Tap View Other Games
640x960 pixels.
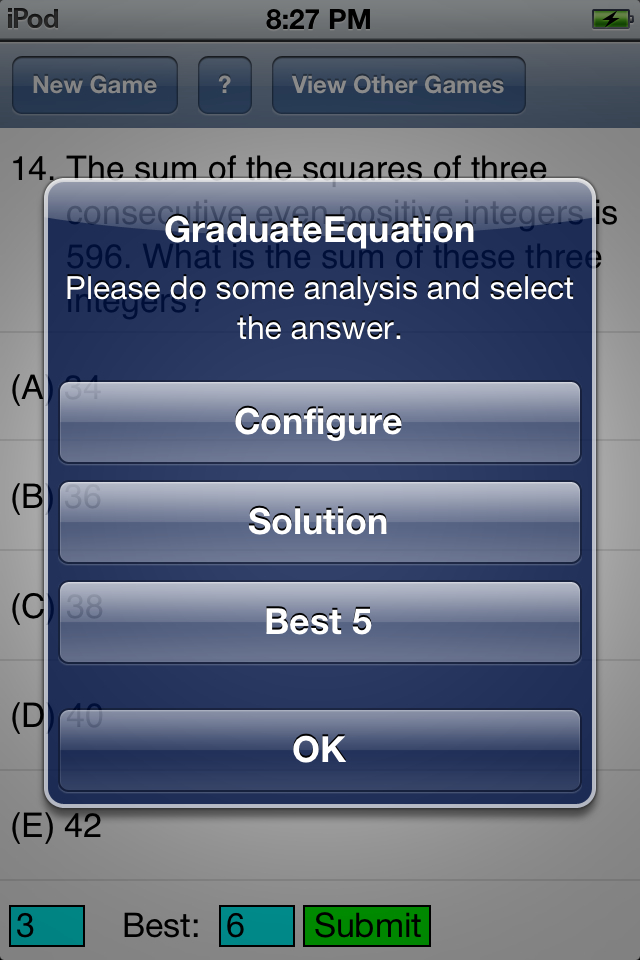pos(398,85)
